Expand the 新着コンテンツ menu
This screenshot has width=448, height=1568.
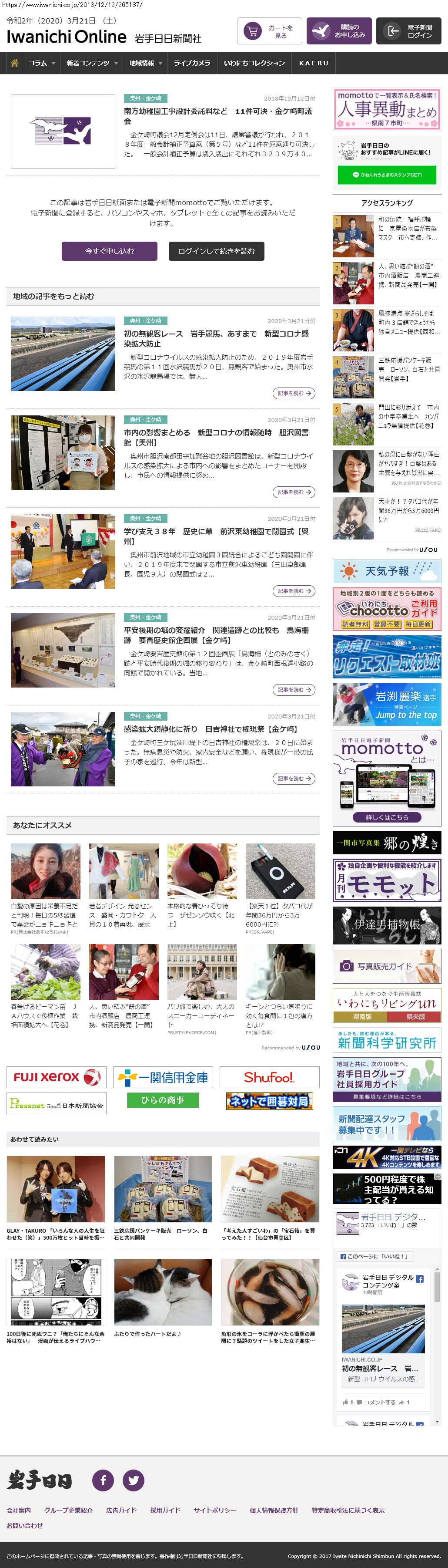pos(92,63)
